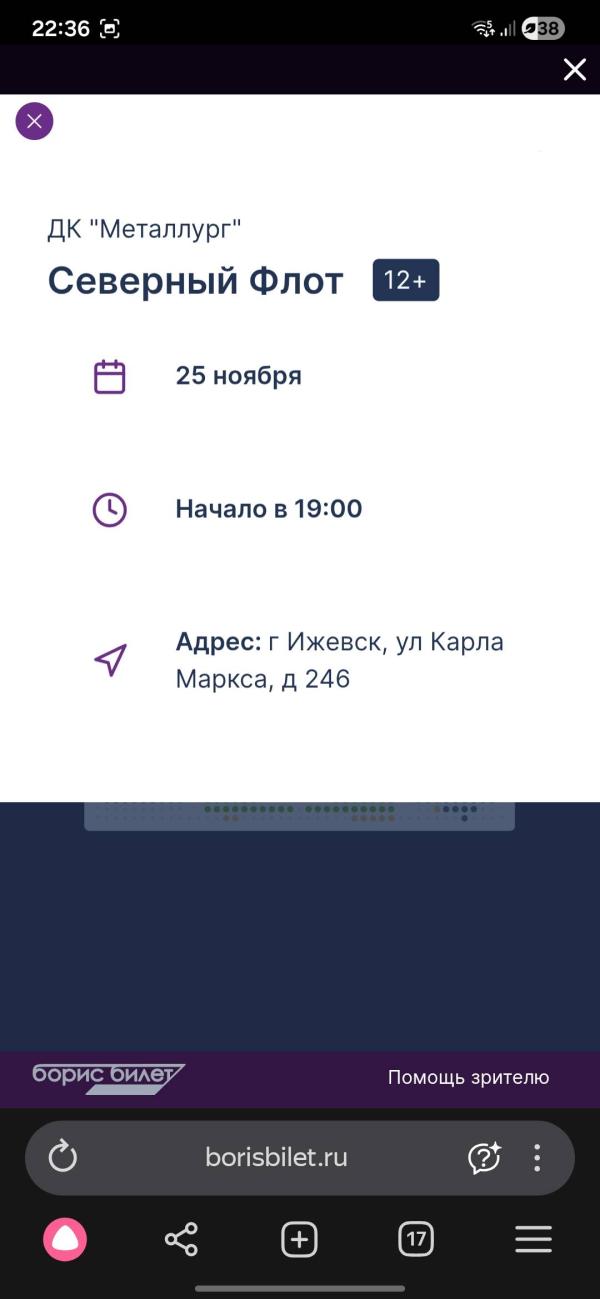
Task: Open a new tab with plus button
Action: coord(299,1240)
